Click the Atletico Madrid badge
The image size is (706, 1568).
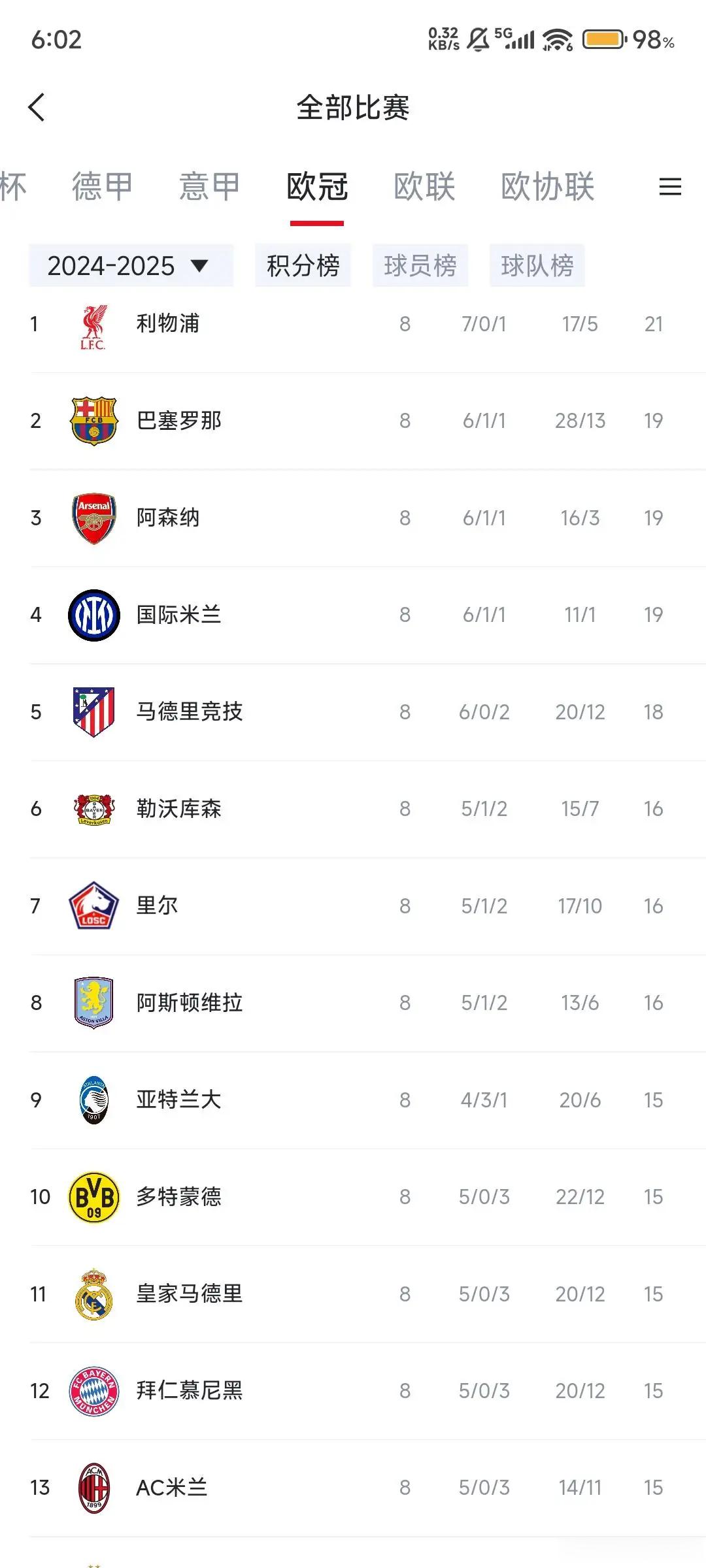[93, 711]
